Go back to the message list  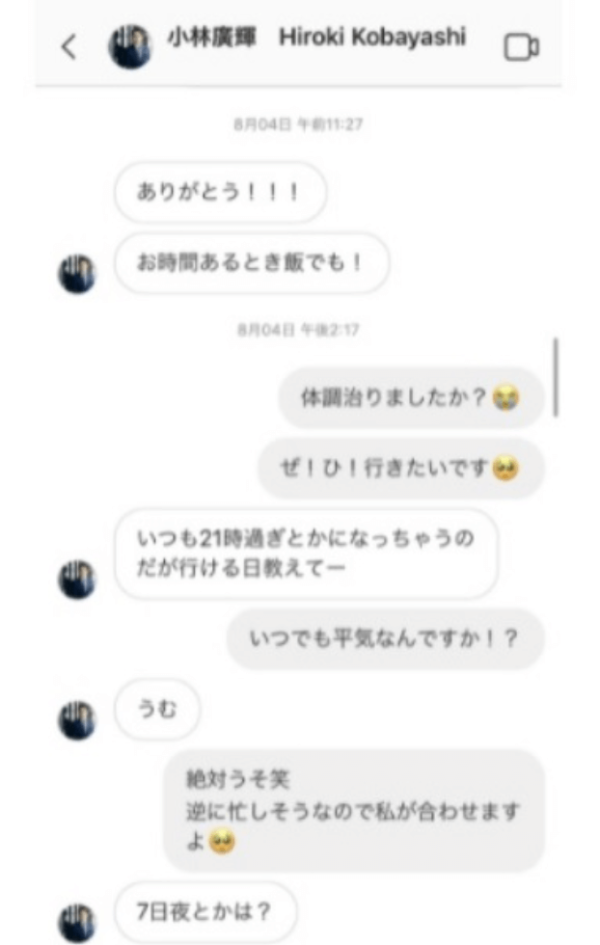68,47
